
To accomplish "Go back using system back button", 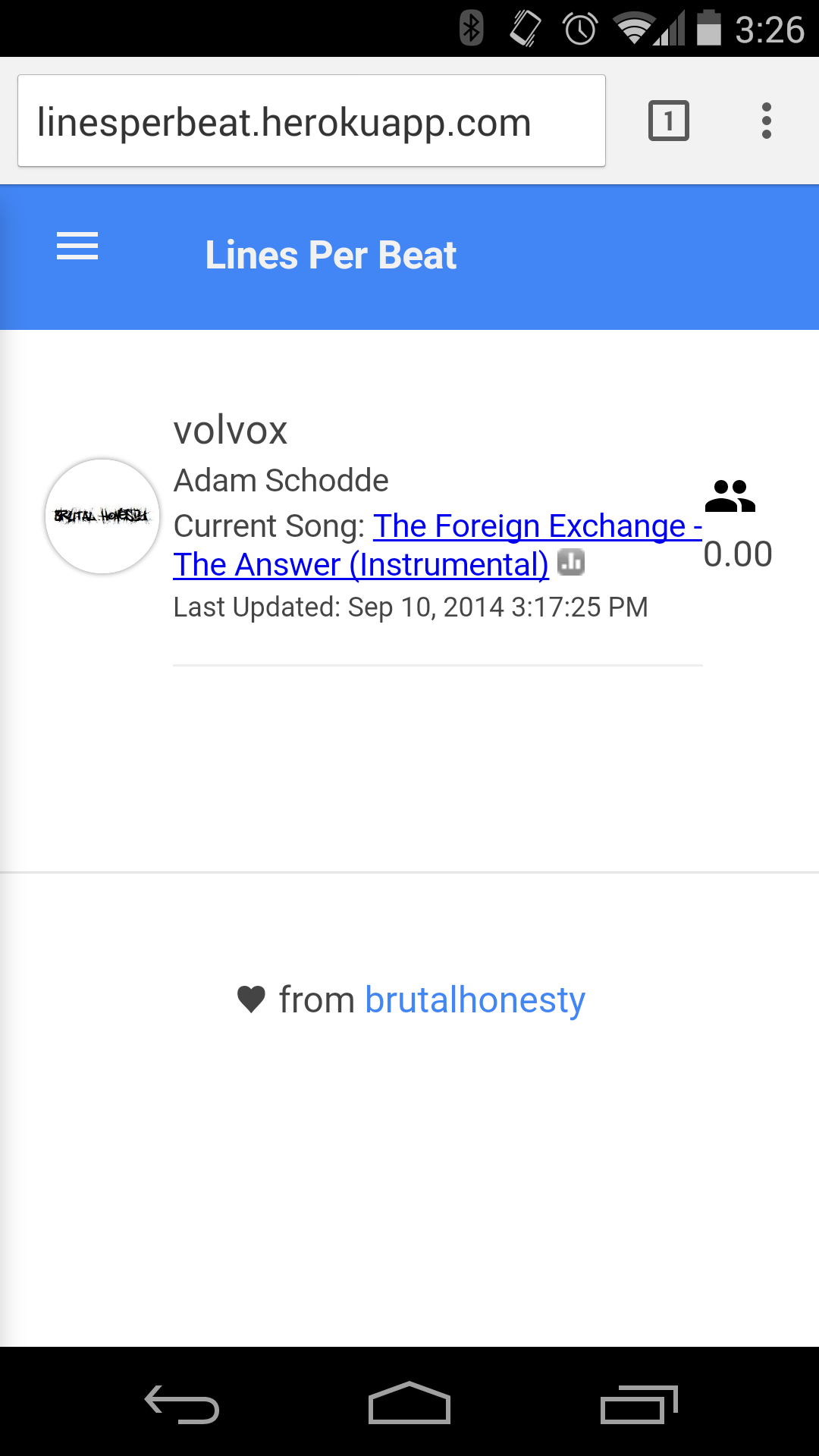I will (182, 1404).
